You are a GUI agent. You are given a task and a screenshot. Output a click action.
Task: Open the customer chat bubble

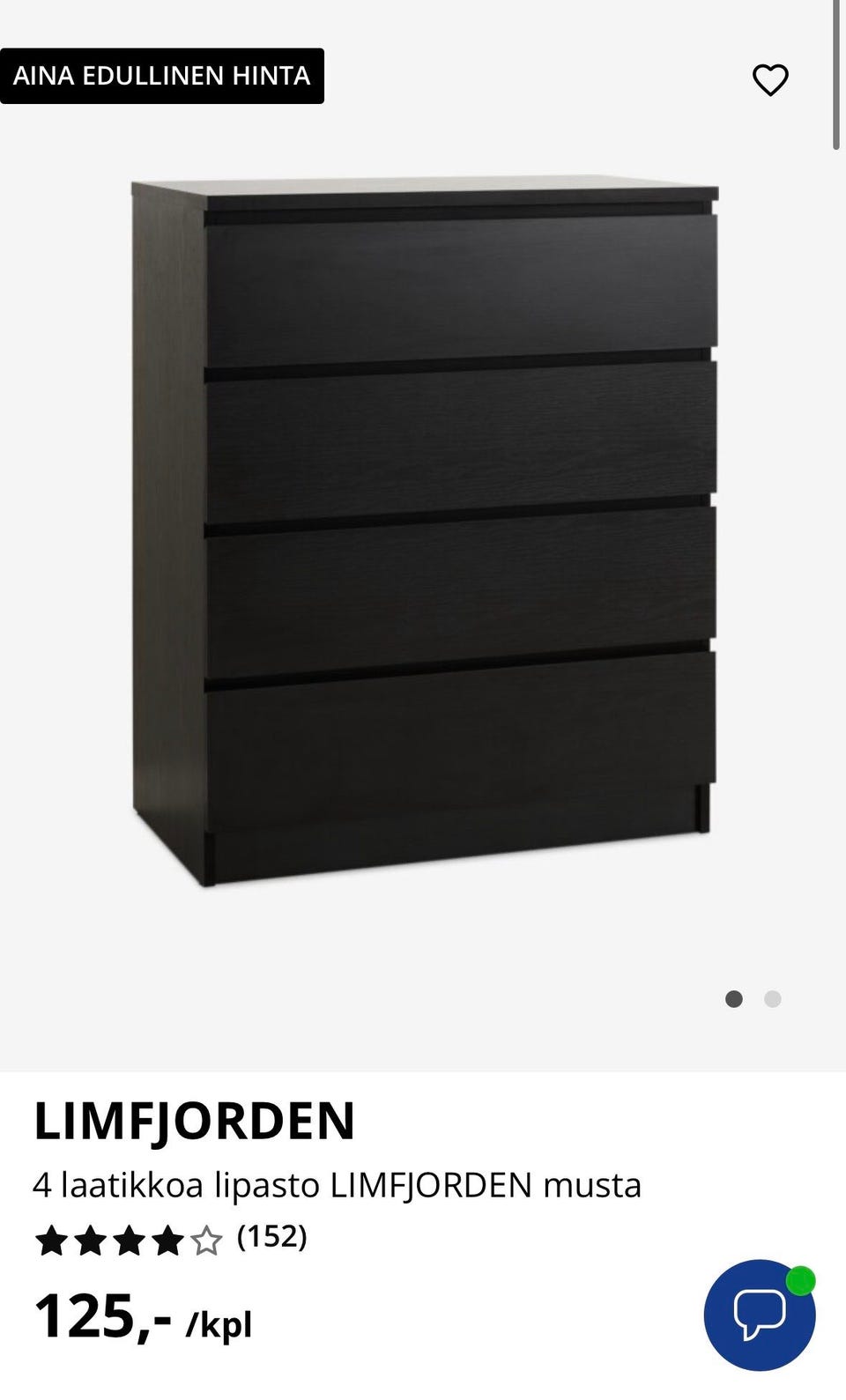760,1315
